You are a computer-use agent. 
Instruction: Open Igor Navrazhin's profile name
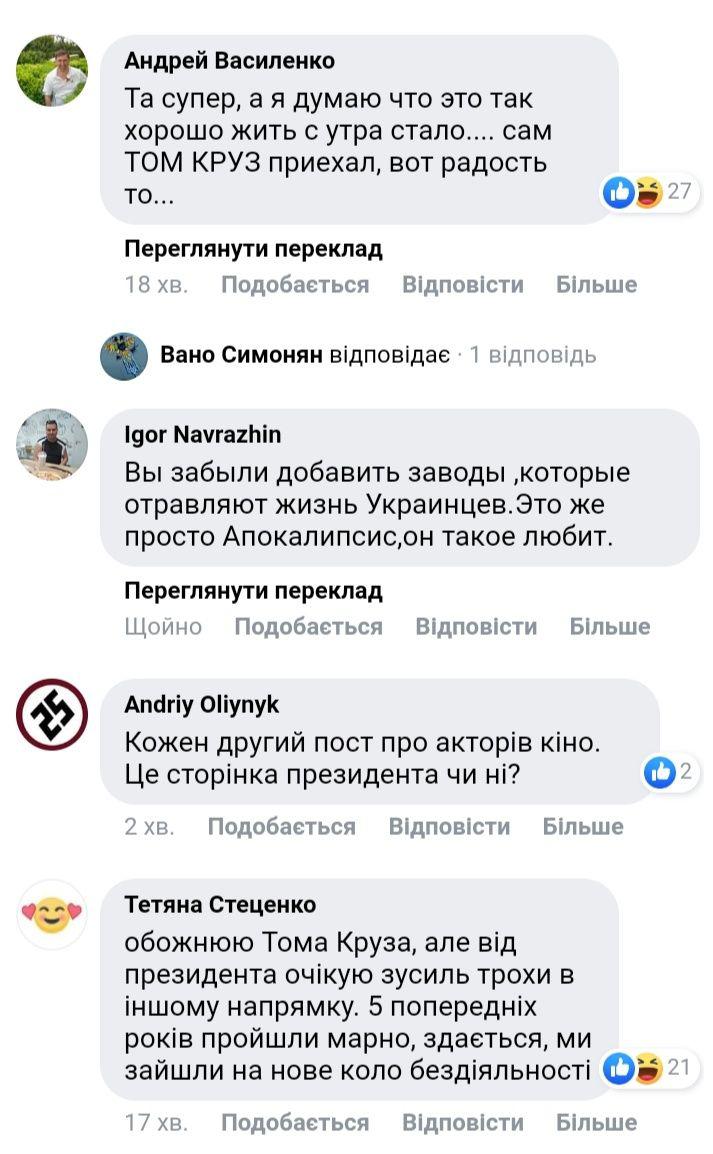[x=202, y=434]
